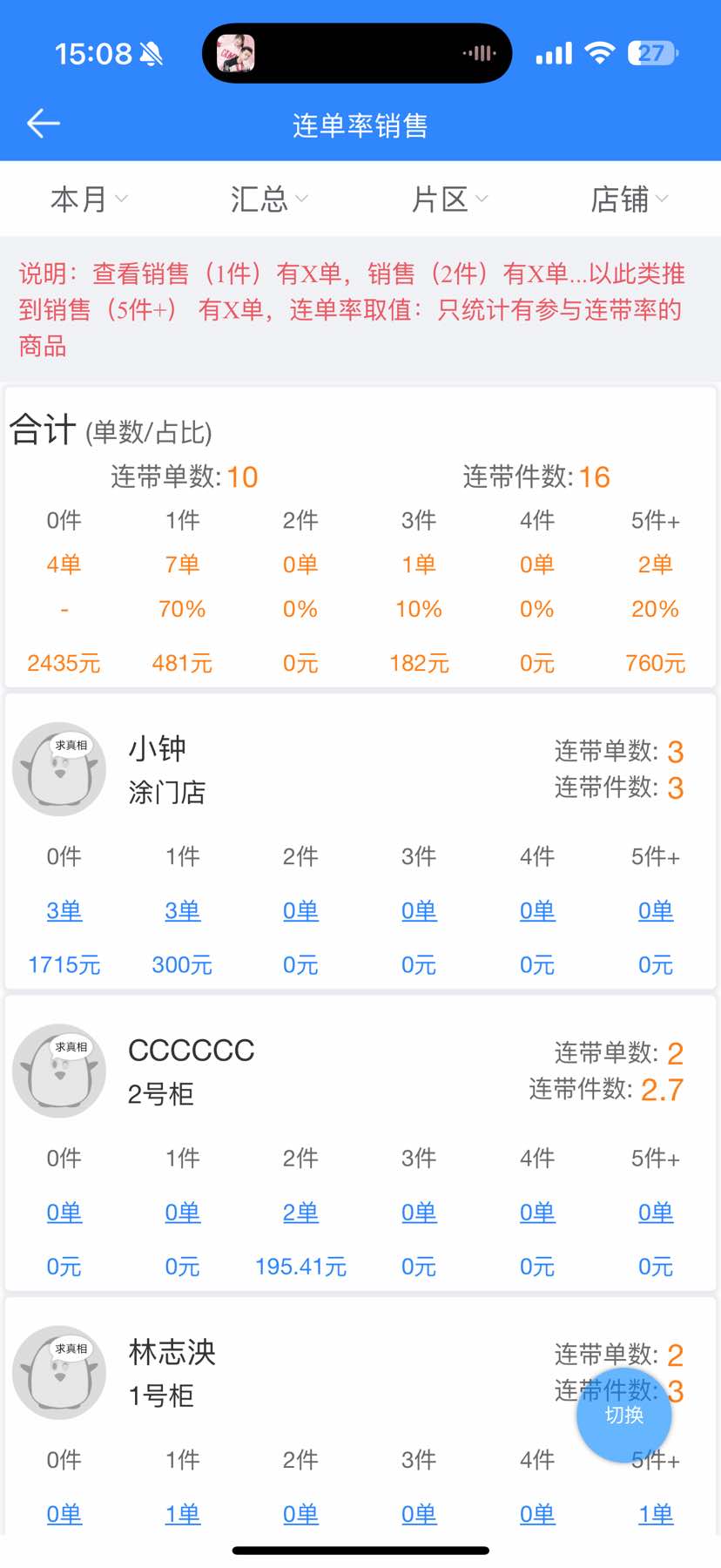721x1568 pixels.
Task: Open the 片区 area dropdown
Action: pyautogui.click(x=449, y=199)
